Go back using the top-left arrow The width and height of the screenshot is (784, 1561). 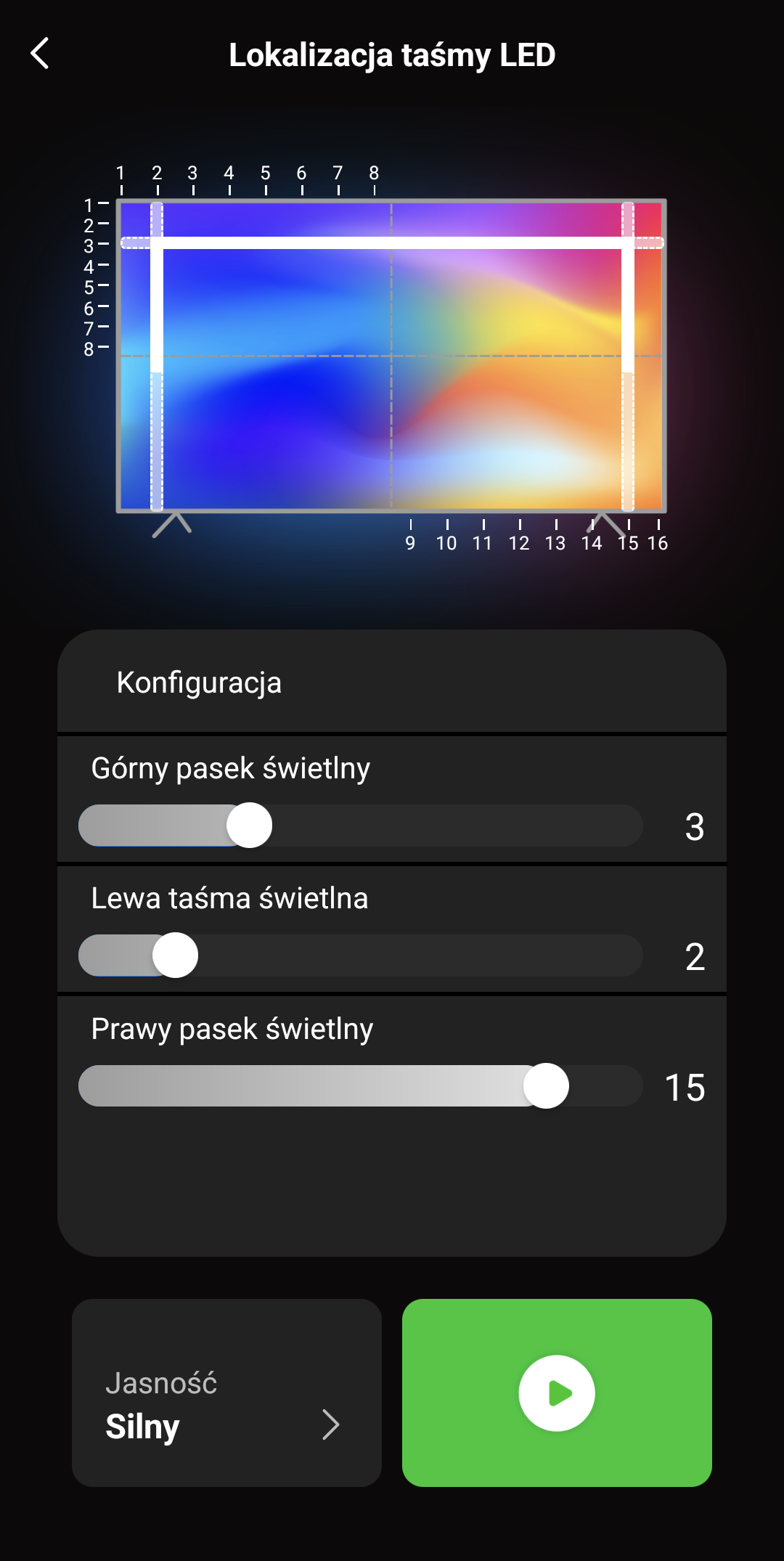point(40,54)
